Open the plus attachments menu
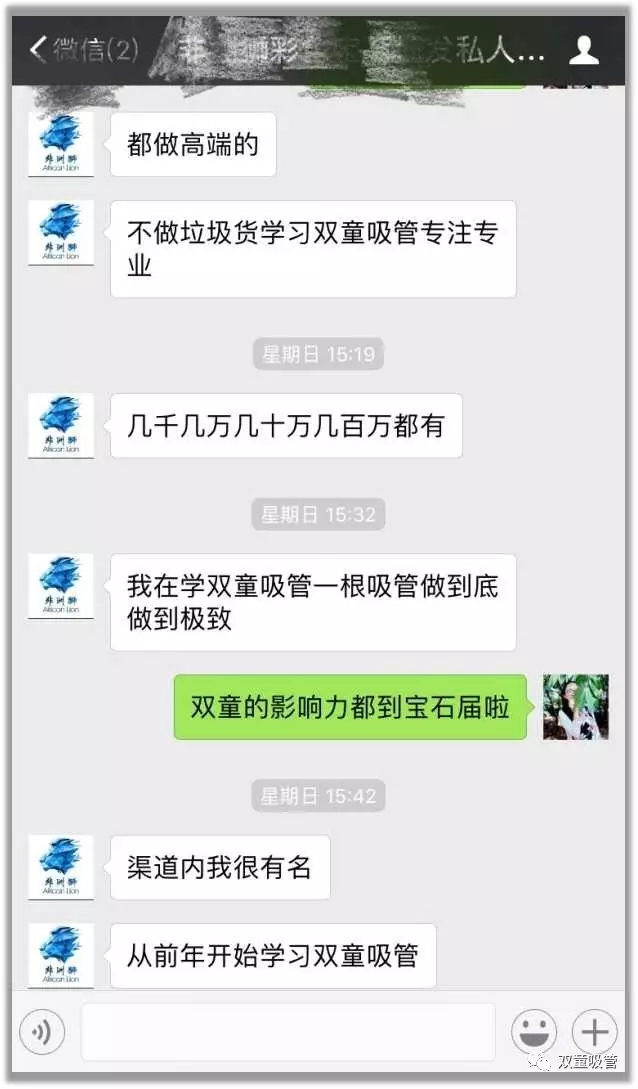 [594, 1031]
